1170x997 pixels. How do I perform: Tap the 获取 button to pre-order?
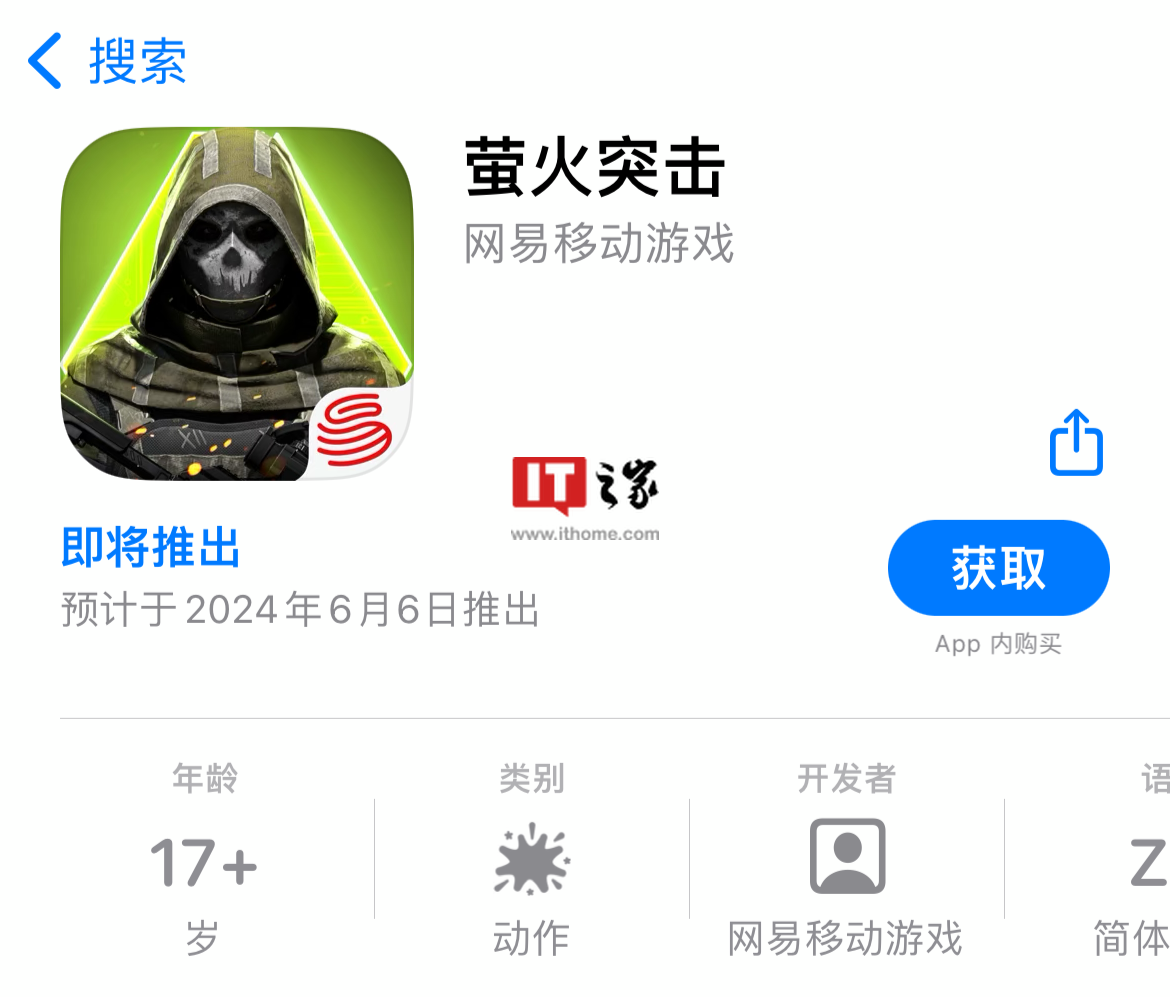tap(998, 568)
